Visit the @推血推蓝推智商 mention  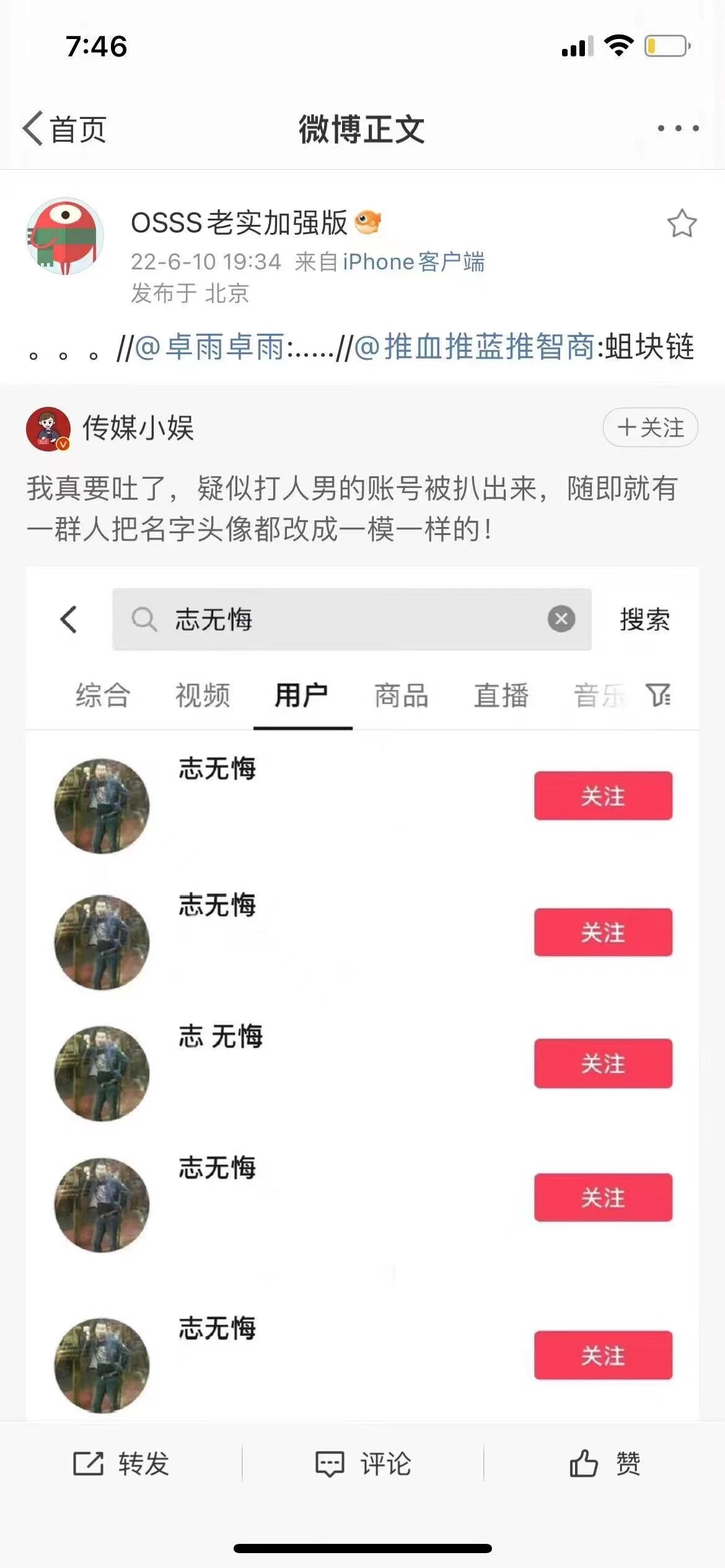(474, 347)
